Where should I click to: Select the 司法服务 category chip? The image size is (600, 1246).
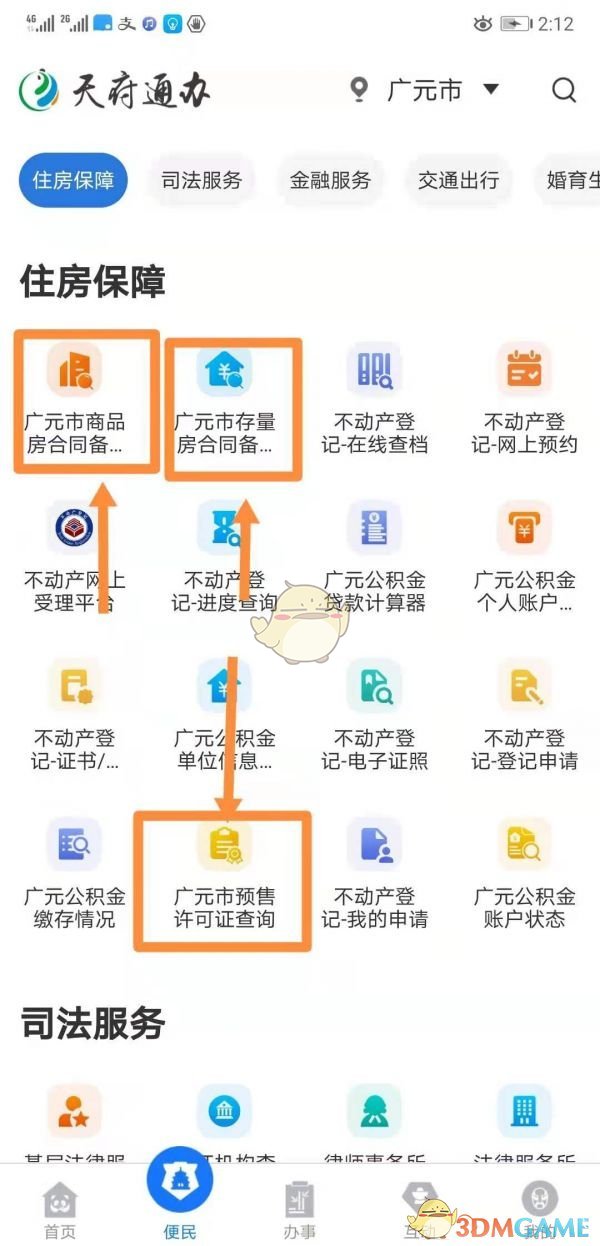tap(202, 181)
